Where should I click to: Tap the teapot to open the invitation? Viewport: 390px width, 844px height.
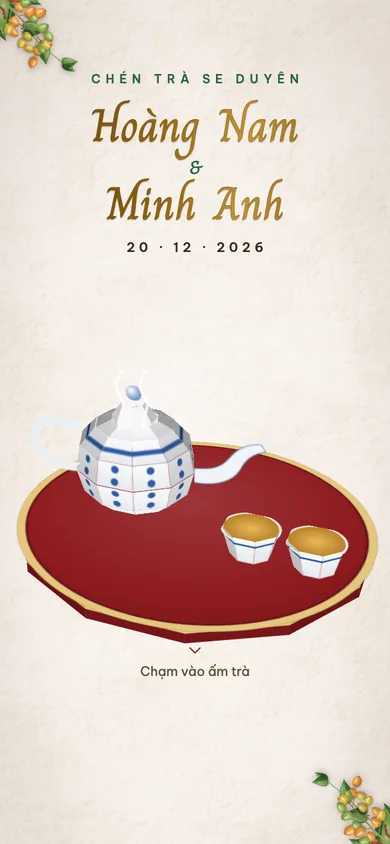pyautogui.click(x=136, y=459)
